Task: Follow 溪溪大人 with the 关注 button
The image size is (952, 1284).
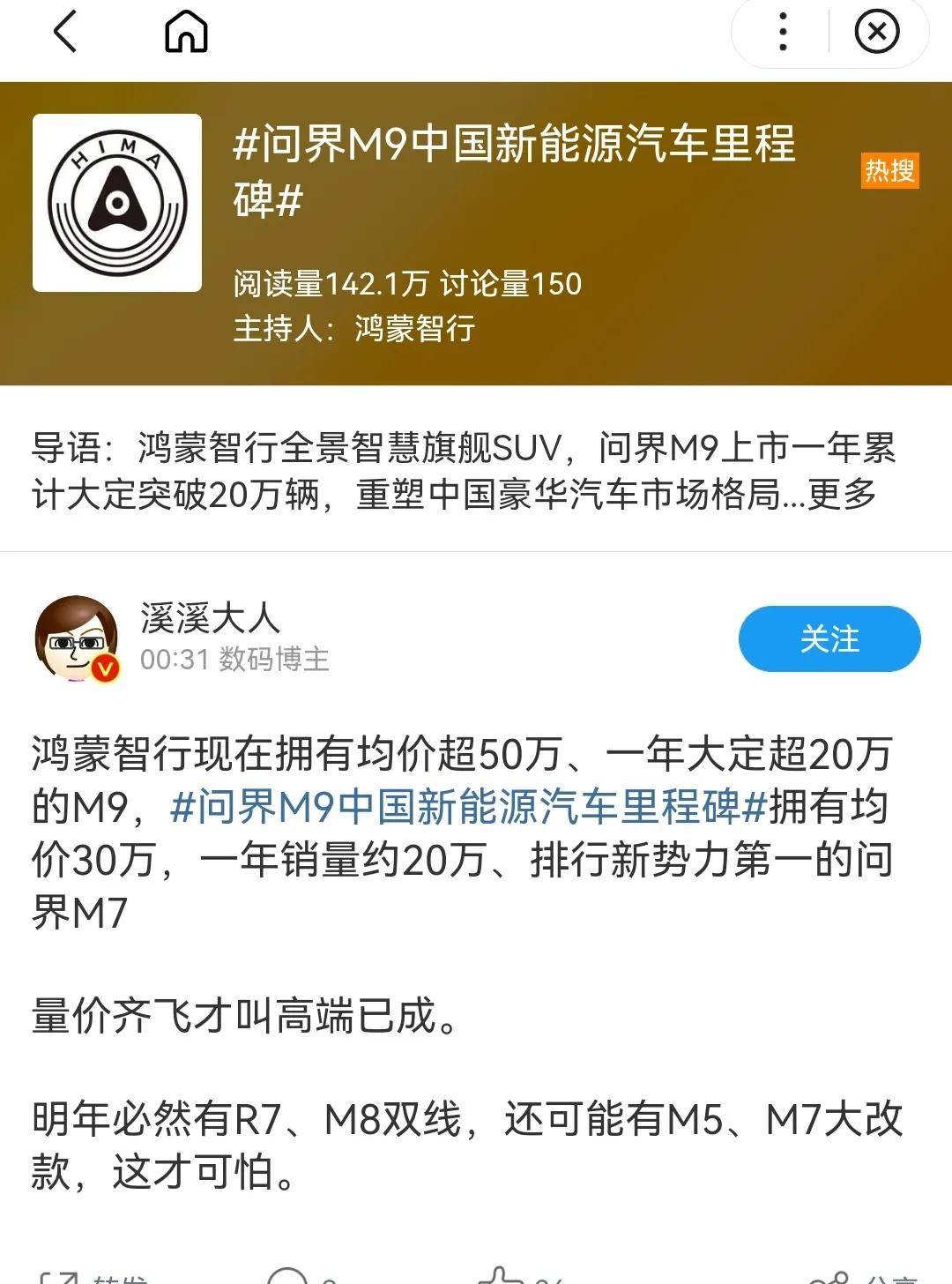Action: (x=829, y=639)
